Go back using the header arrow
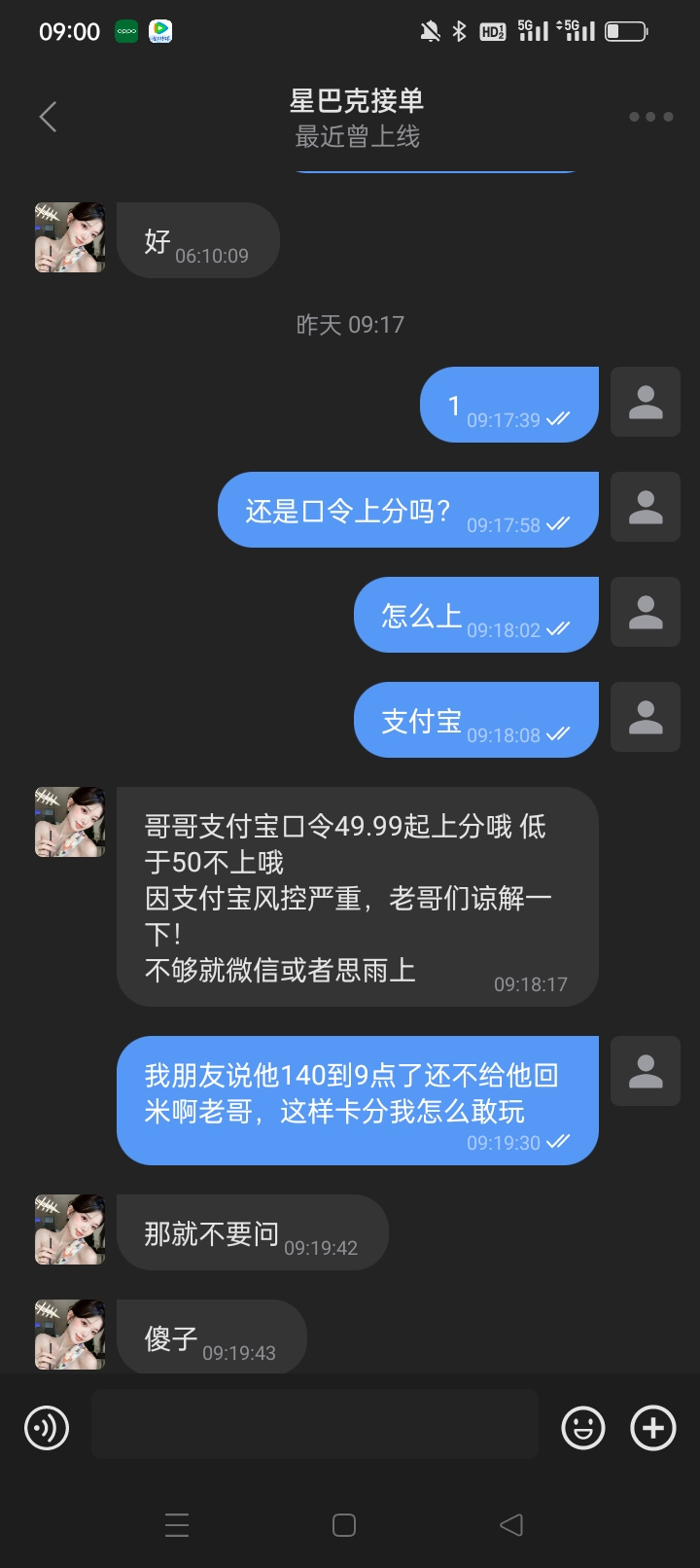Image resolution: width=700 pixels, height=1568 pixels. 48,117
